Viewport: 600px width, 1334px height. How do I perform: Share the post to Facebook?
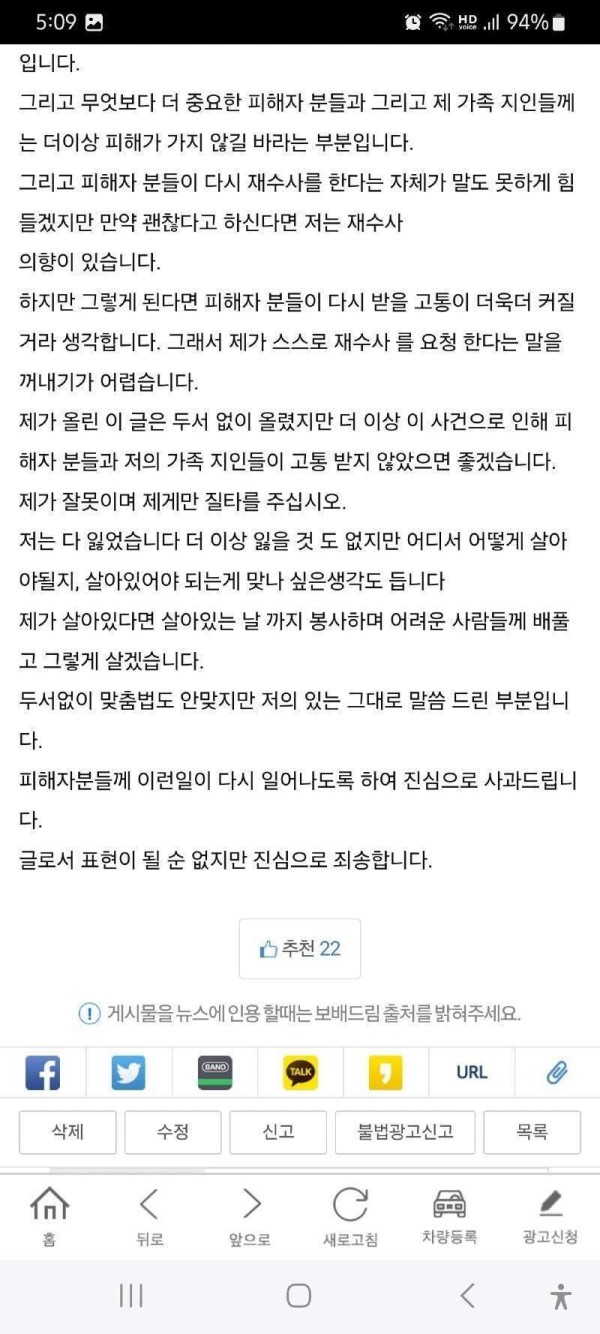coord(43,1072)
